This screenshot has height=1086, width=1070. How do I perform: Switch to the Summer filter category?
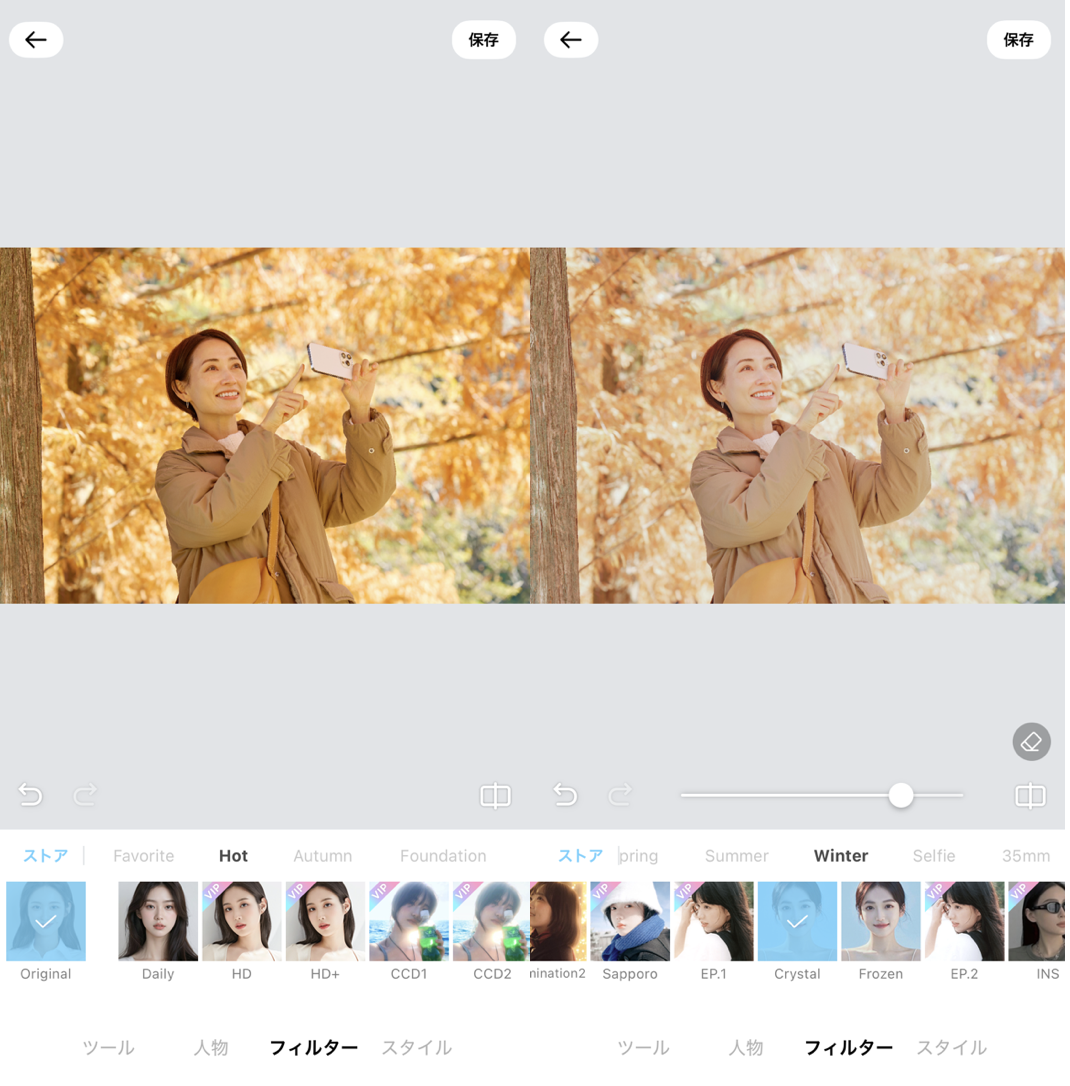click(736, 857)
